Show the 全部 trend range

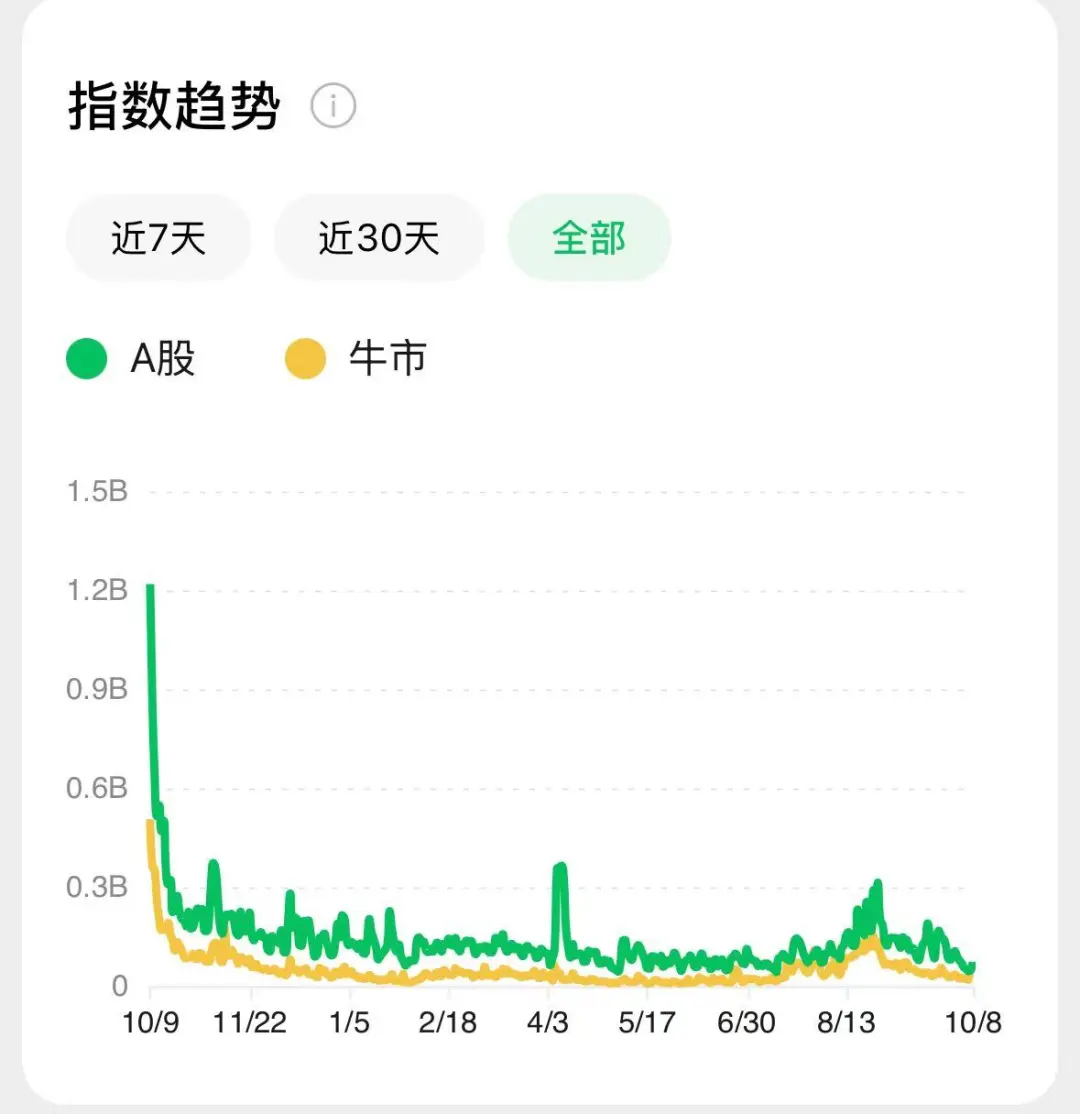(x=589, y=238)
